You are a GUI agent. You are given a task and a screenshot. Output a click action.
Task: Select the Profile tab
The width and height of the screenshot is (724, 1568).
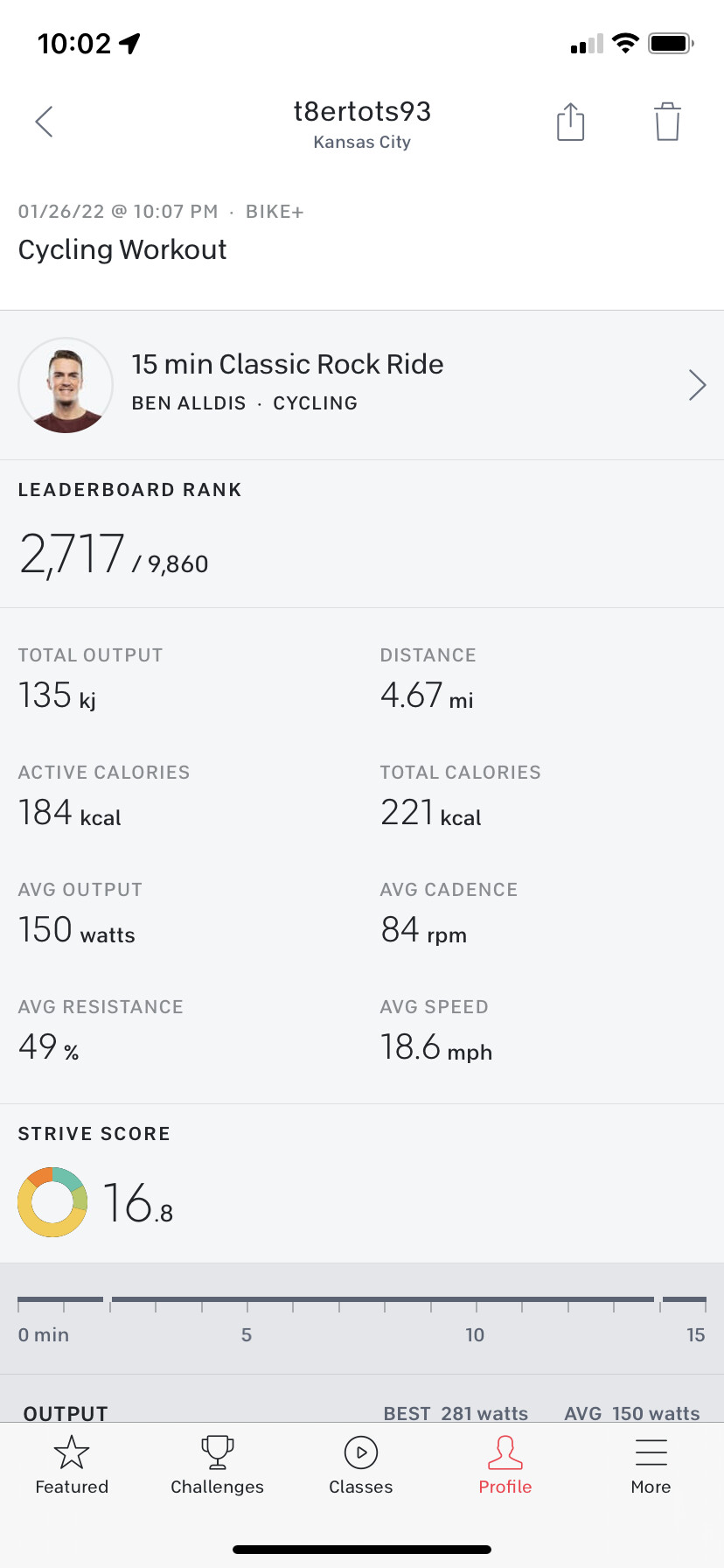[x=505, y=1466]
